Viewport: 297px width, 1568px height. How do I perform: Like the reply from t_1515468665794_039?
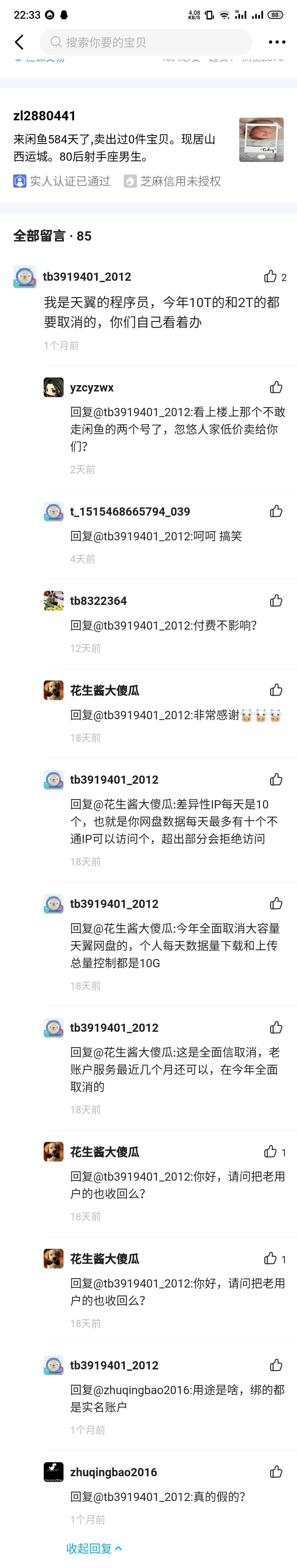click(x=276, y=511)
